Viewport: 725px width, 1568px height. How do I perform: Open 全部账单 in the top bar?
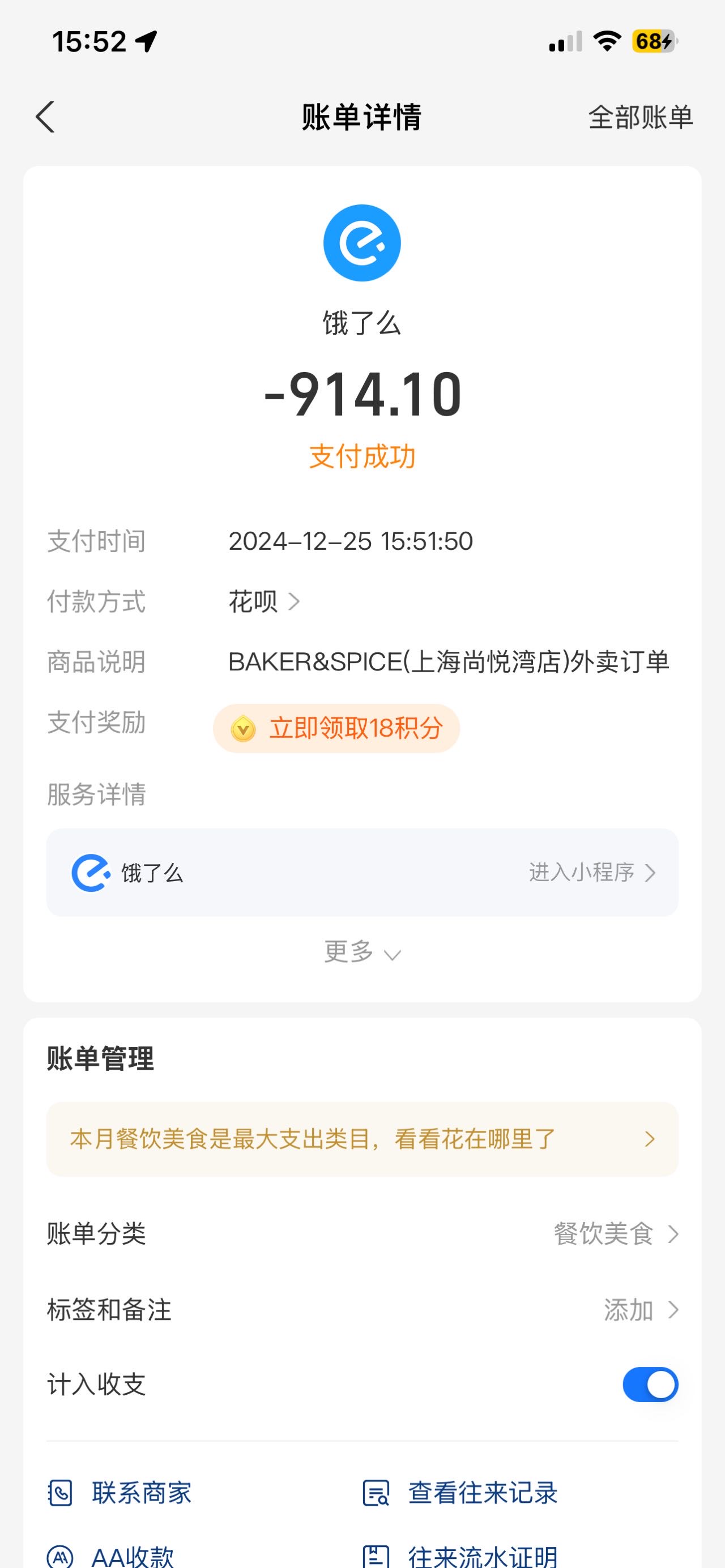pyautogui.click(x=641, y=117)
